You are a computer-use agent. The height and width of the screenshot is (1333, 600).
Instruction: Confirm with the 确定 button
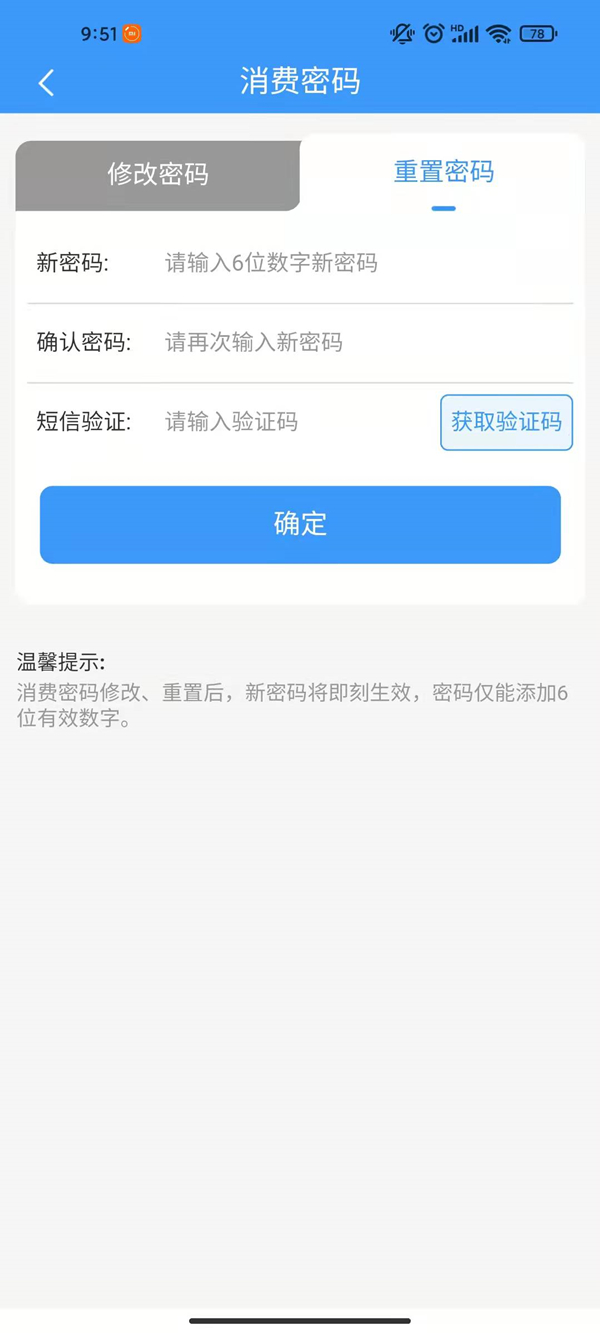point(300,524)
